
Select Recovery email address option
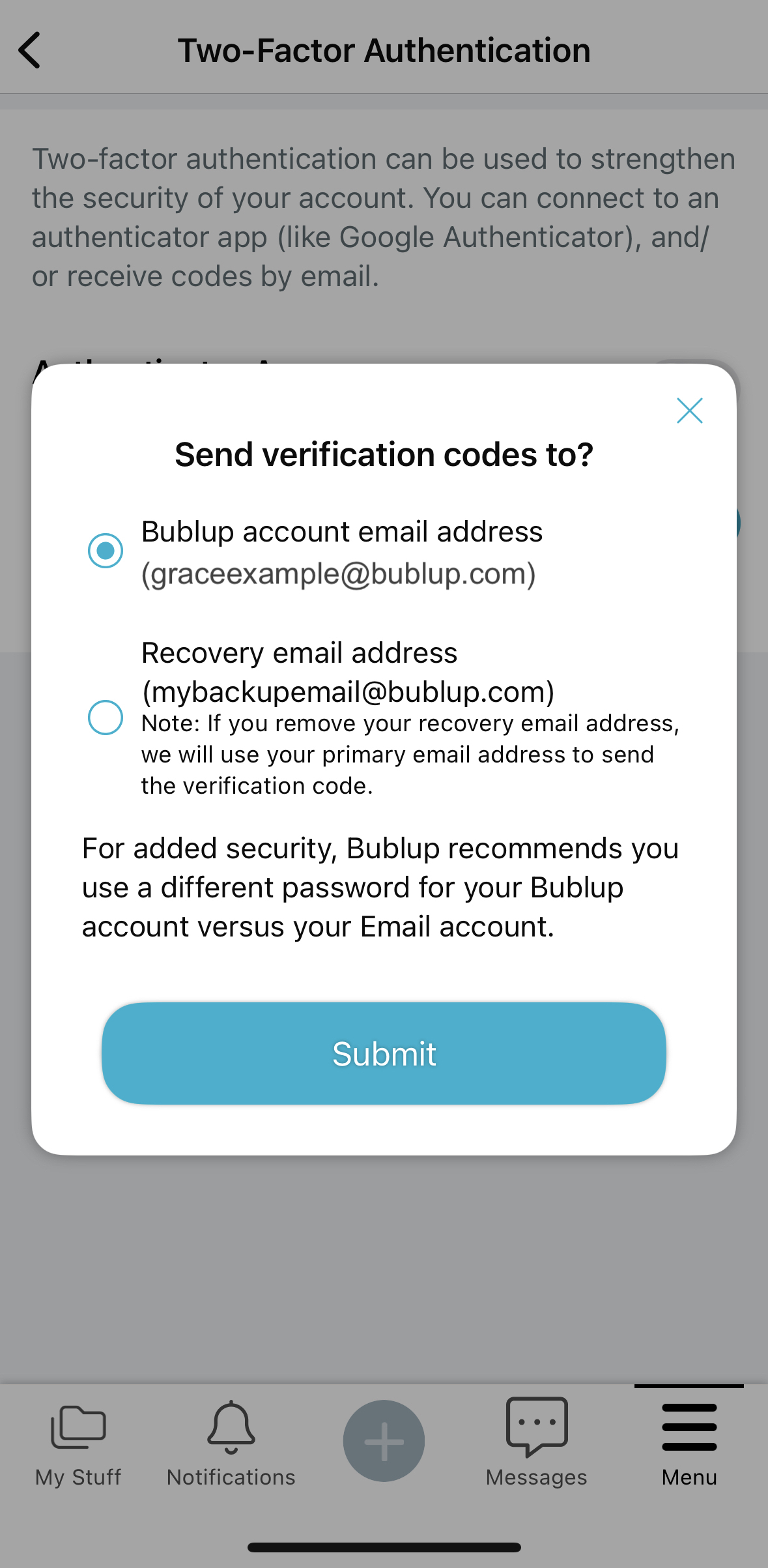tap(106, 718)
